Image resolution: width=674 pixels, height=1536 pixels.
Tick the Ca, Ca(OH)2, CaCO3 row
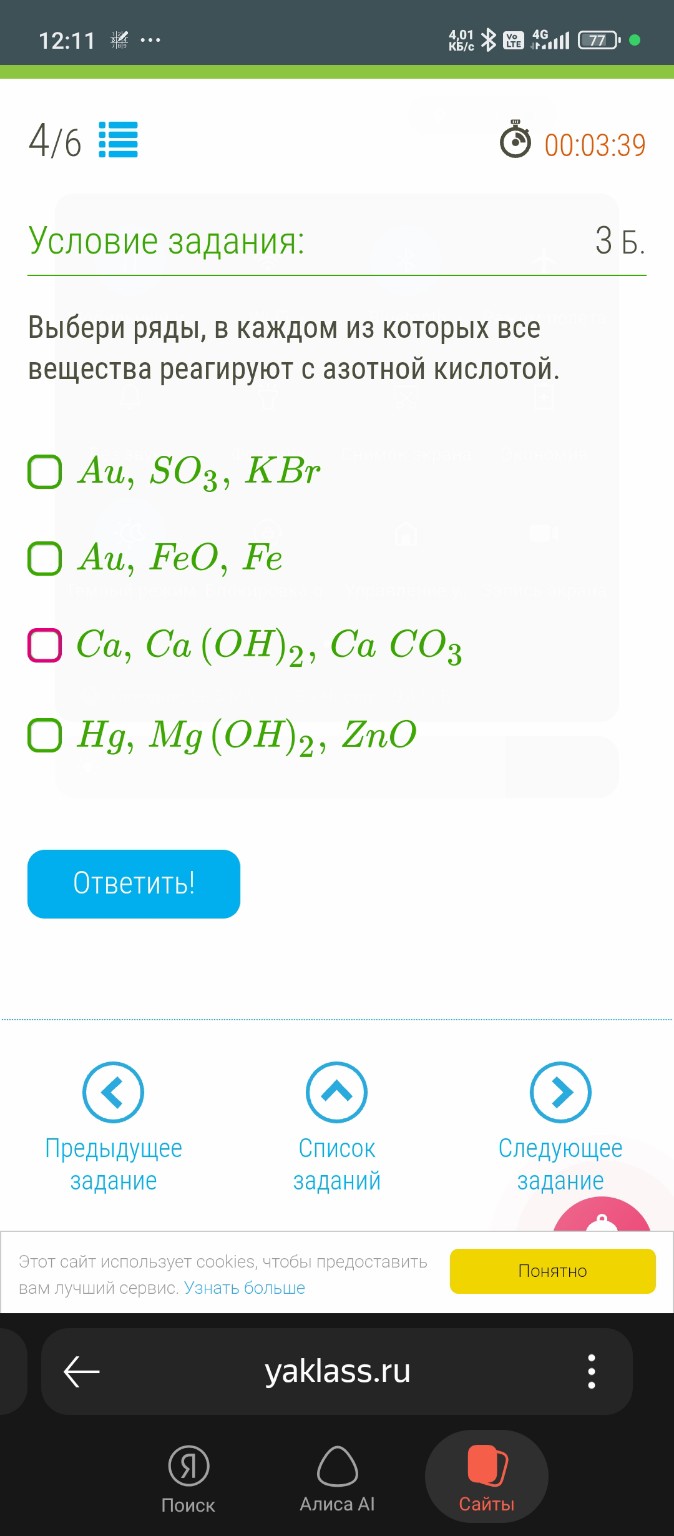click(45, 646)
